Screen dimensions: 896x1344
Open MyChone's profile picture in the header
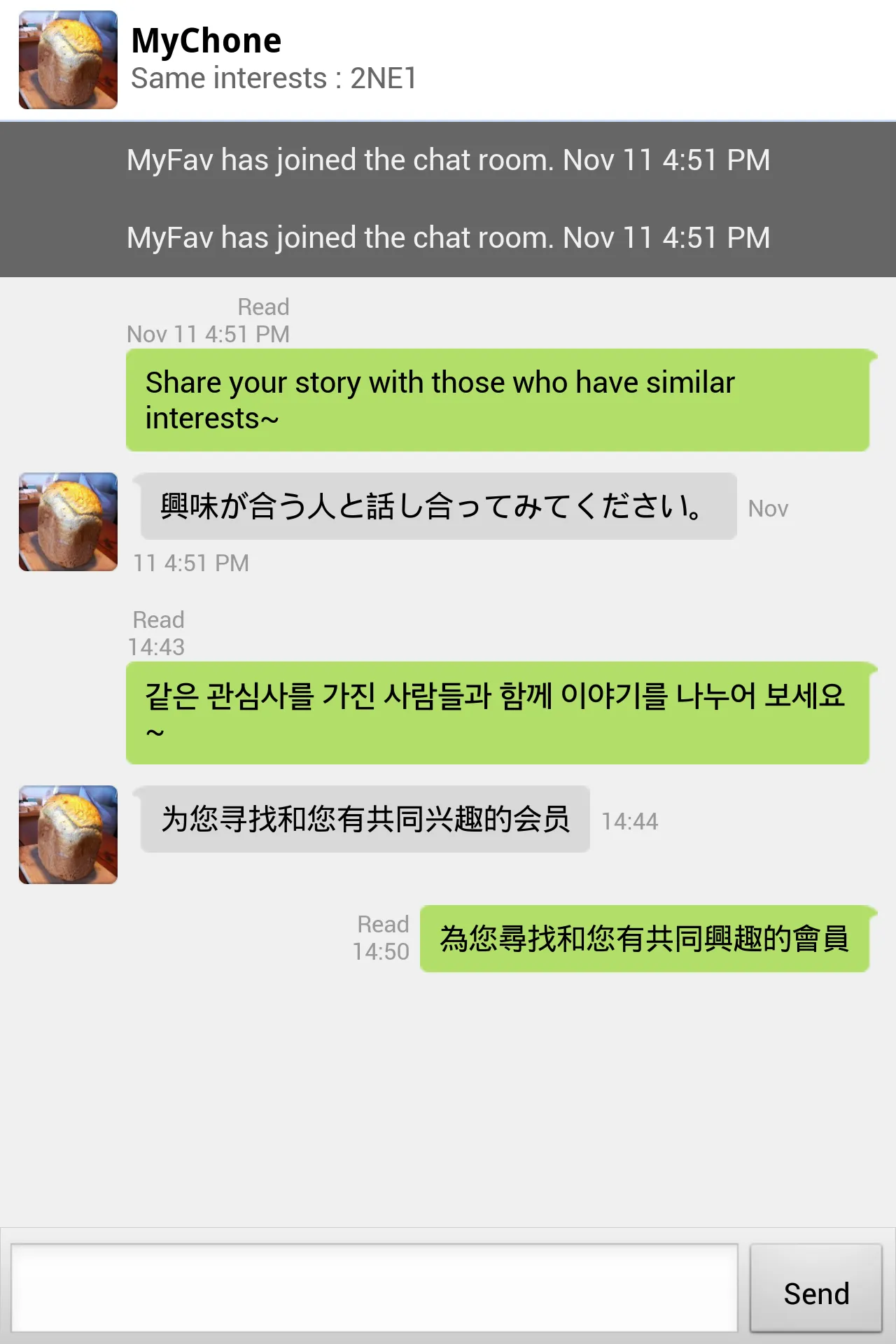pos(67,59)
